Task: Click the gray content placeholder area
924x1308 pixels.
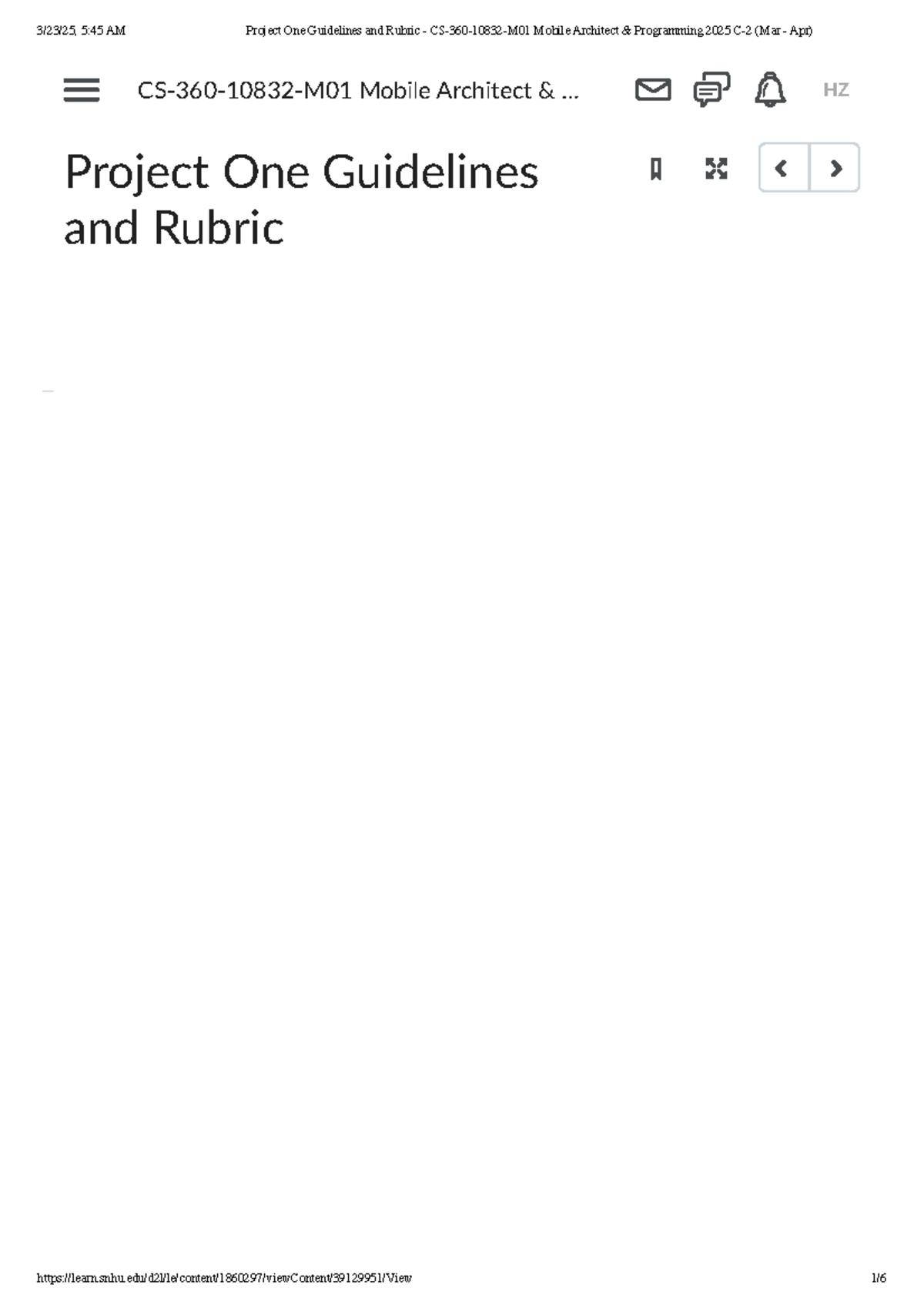Action: pyautogui.click(x=48, y=389)
